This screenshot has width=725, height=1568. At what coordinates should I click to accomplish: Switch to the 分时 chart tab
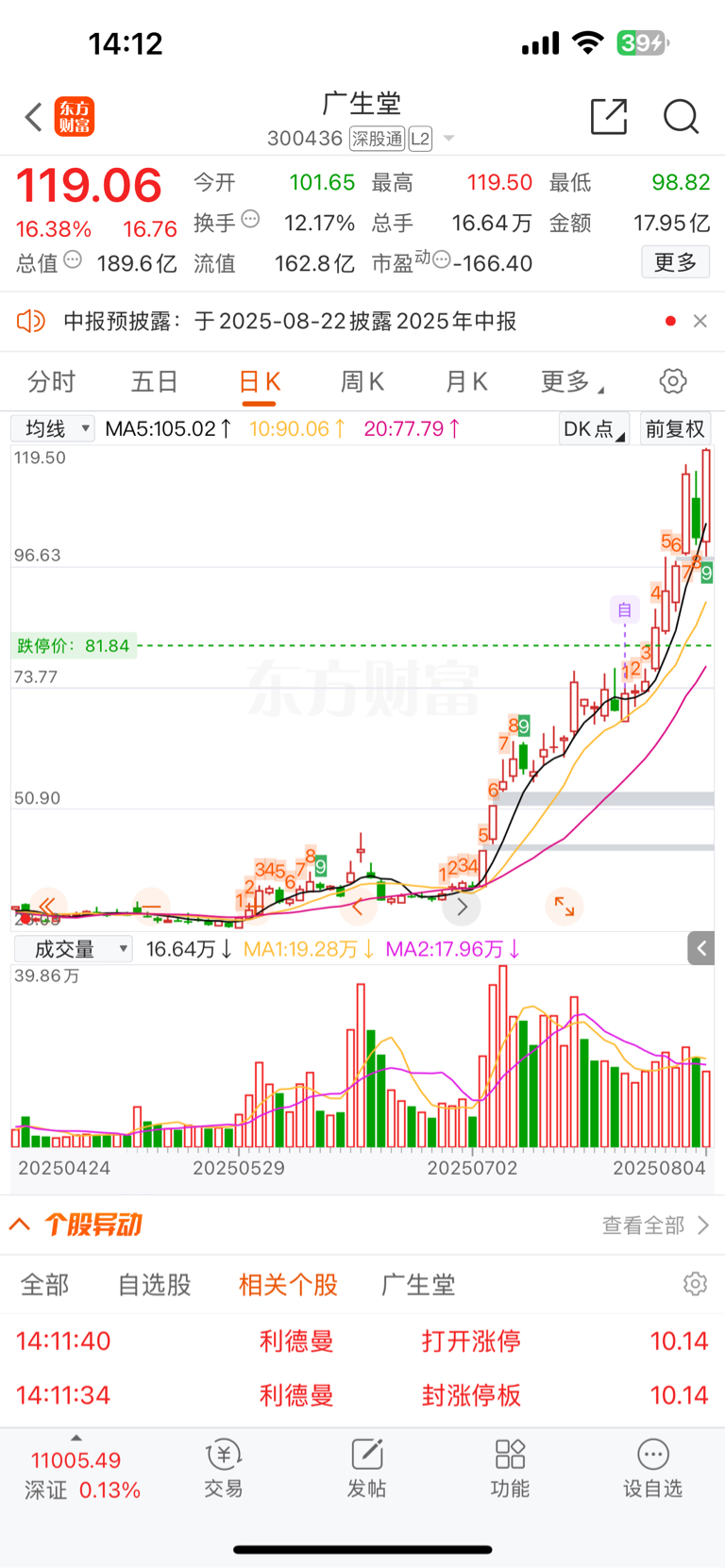(x=51, y=381)
